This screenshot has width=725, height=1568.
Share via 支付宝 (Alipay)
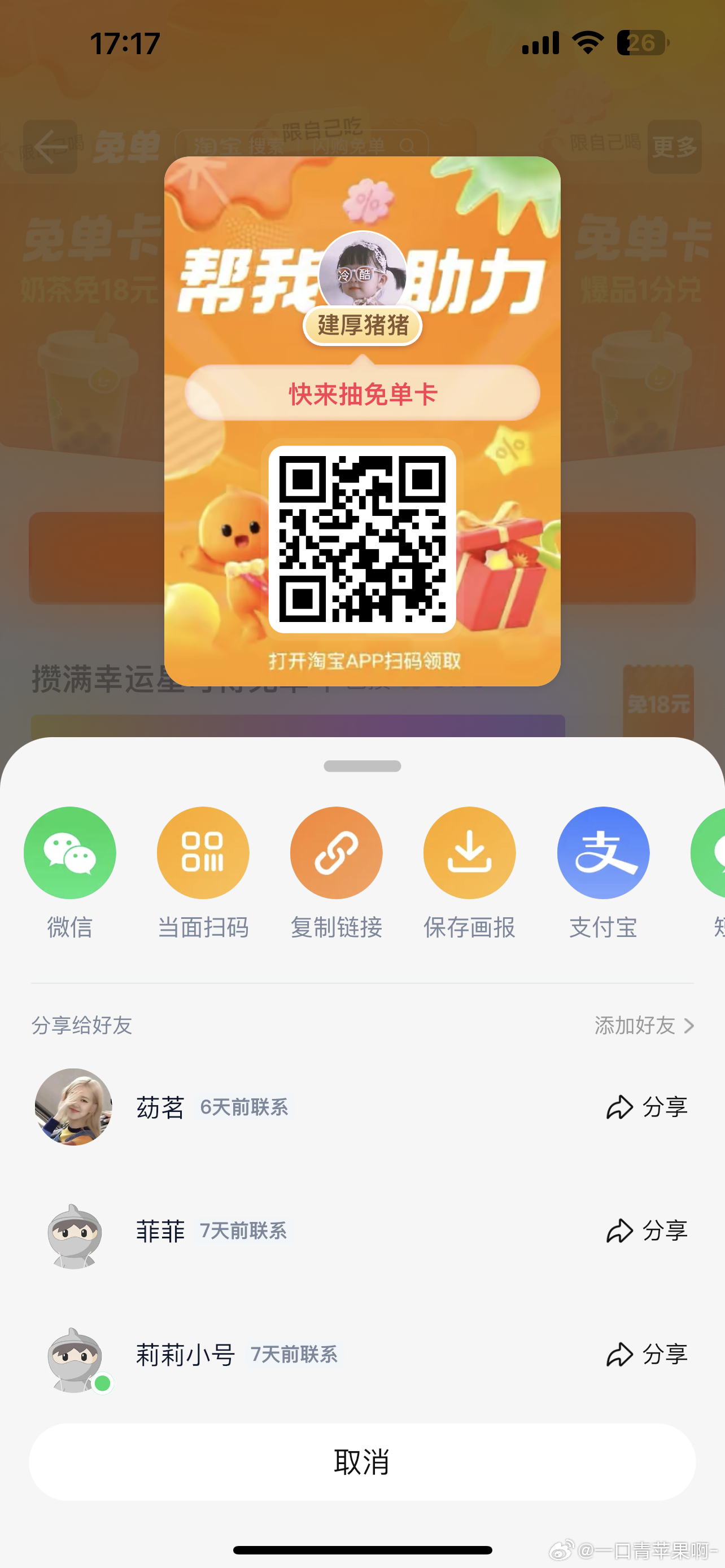pos(602,853)
